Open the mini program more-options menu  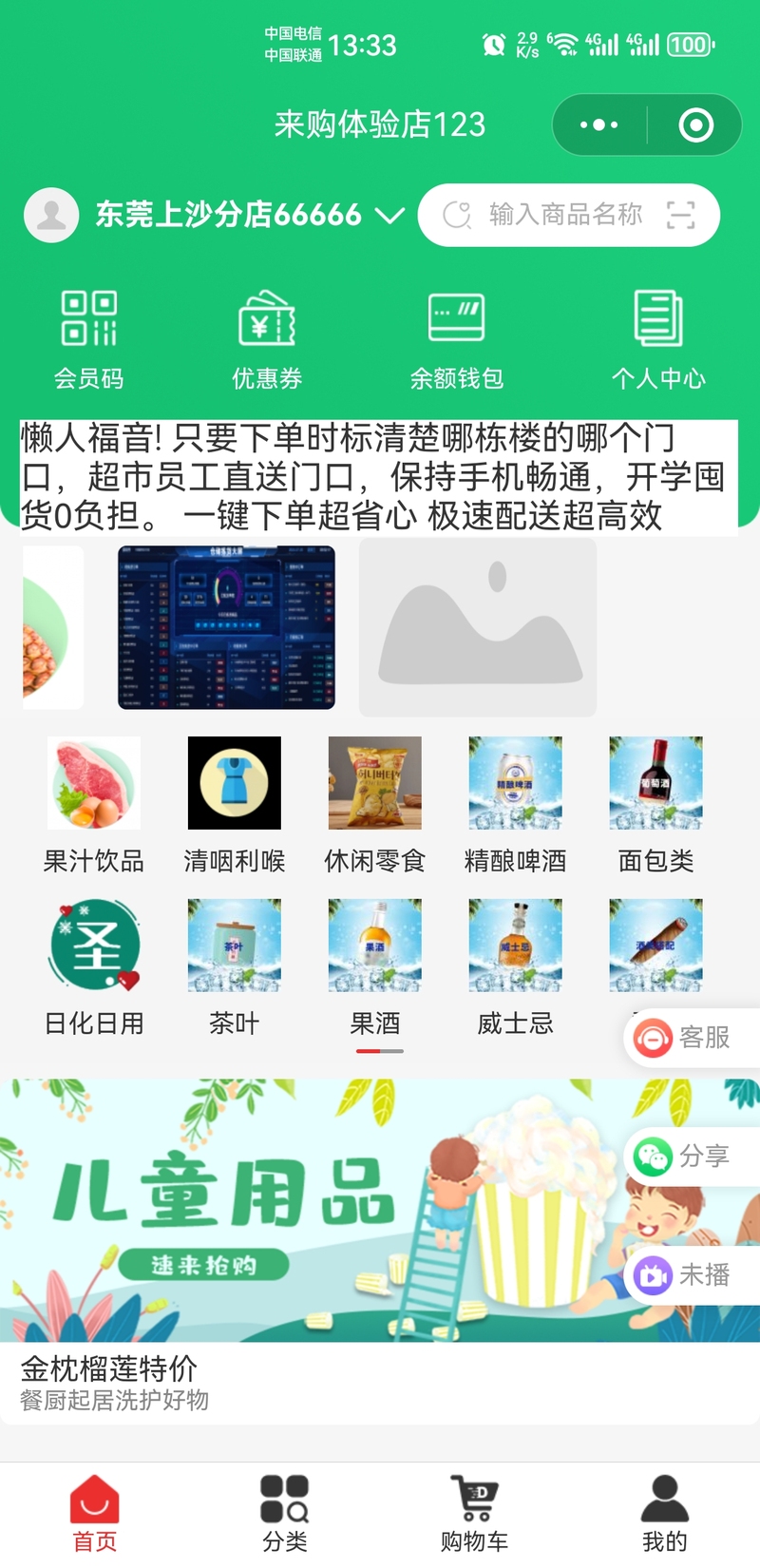[598, 124]
